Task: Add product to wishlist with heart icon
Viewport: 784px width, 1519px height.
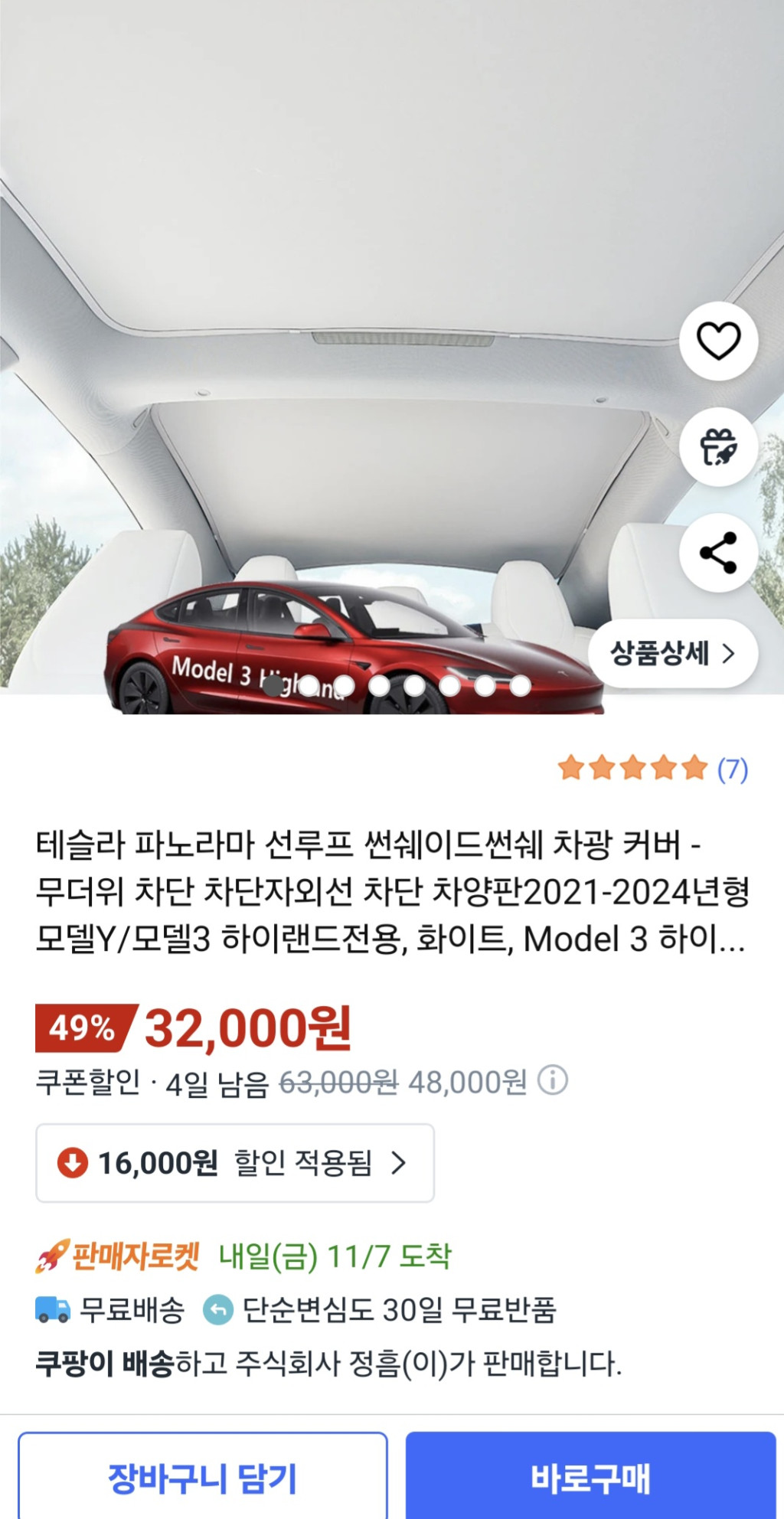Action: point(718,341)
